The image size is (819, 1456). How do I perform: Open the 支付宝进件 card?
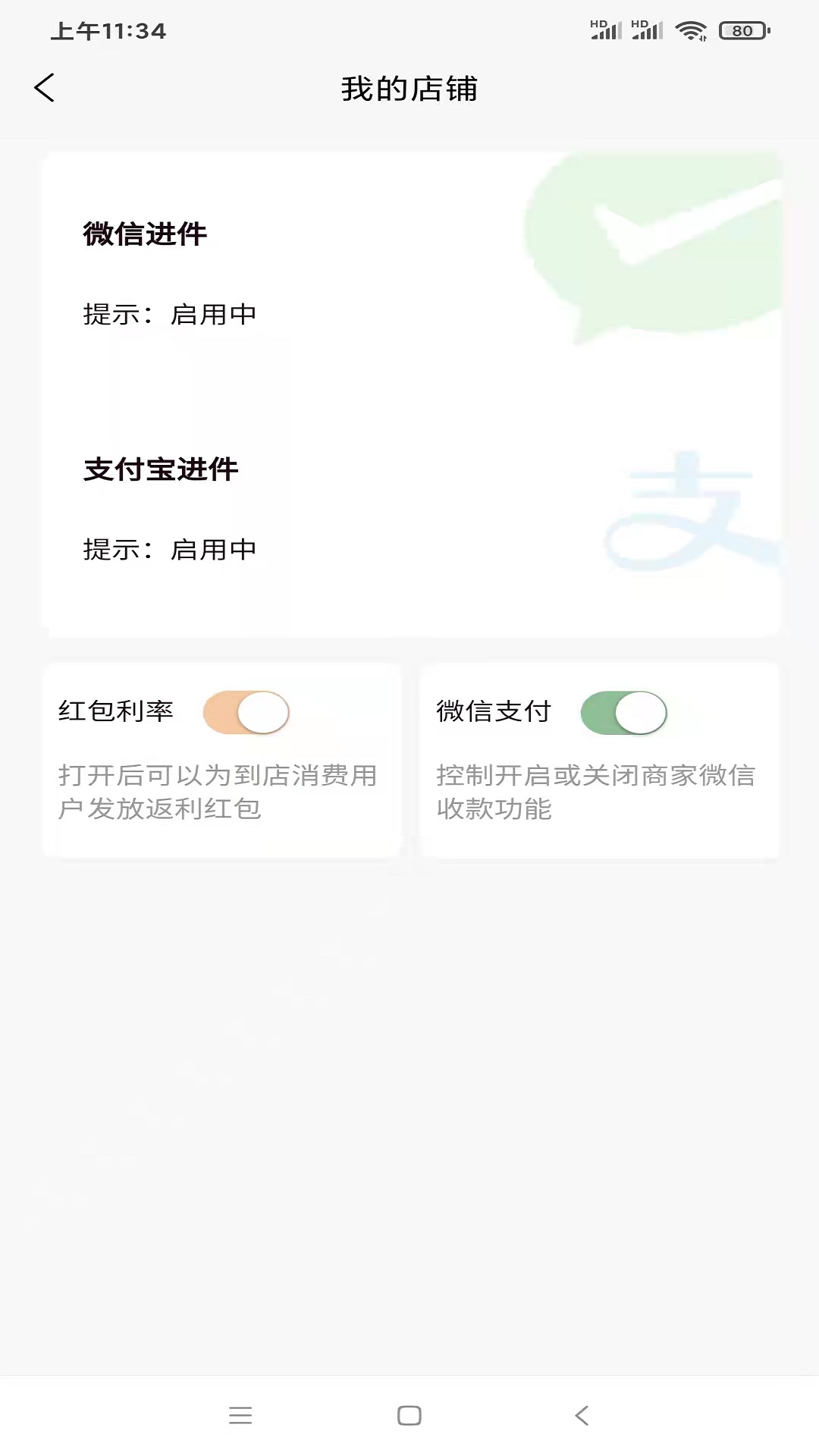[x=409, y=508]
